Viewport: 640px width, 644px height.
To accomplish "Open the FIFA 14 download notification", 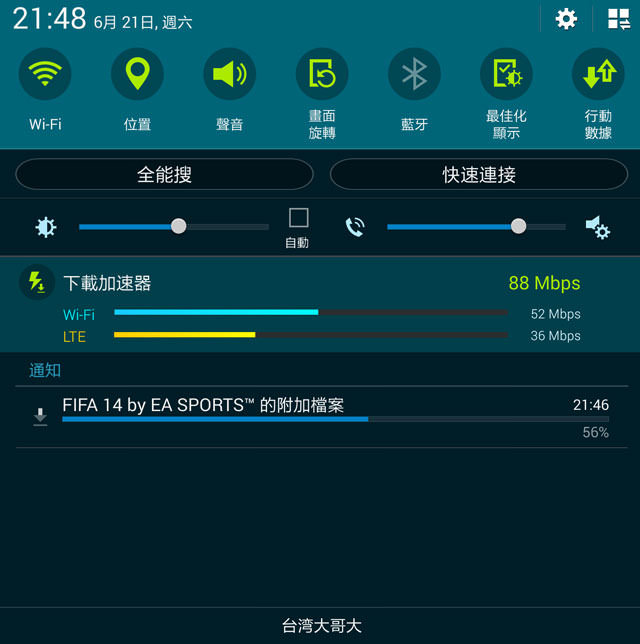I will click(320, 417).
